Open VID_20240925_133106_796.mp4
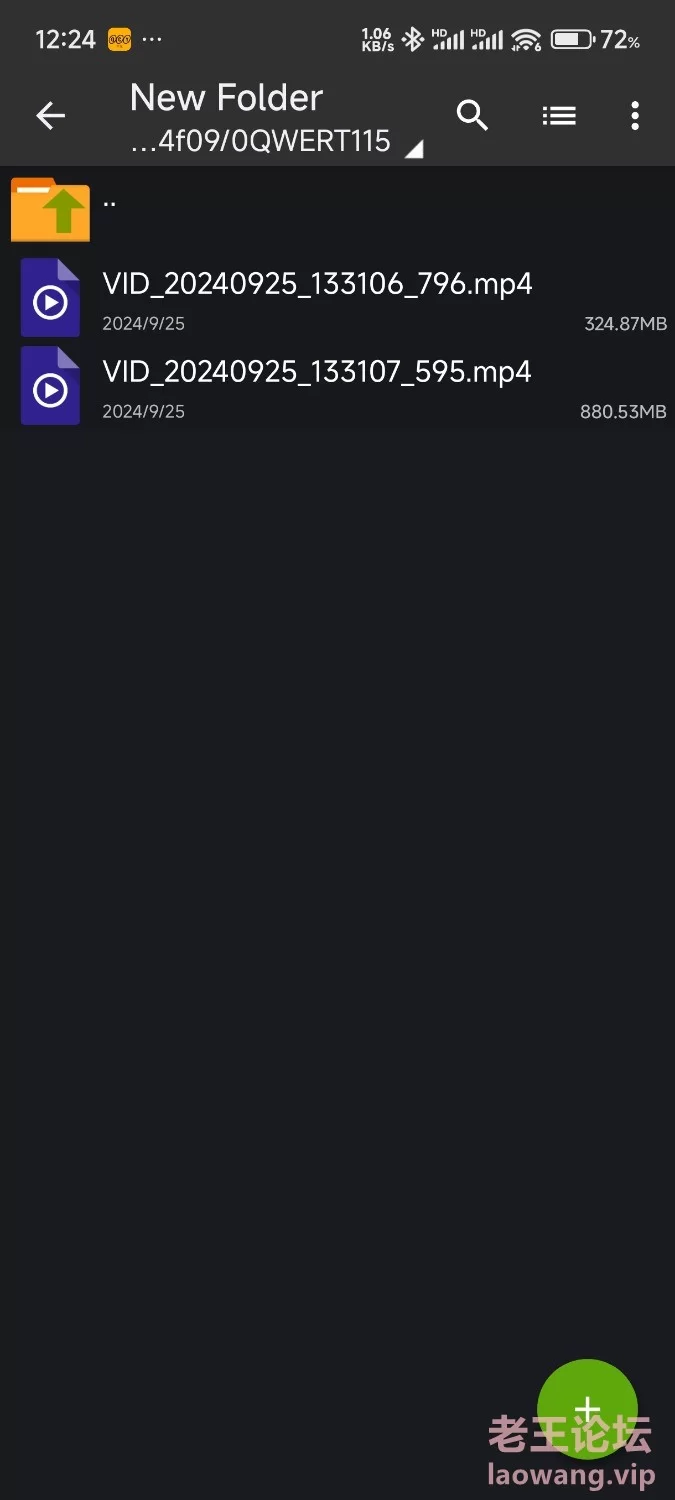Image resolution: width=675 pixels, height=1500 pixels. 337,298
